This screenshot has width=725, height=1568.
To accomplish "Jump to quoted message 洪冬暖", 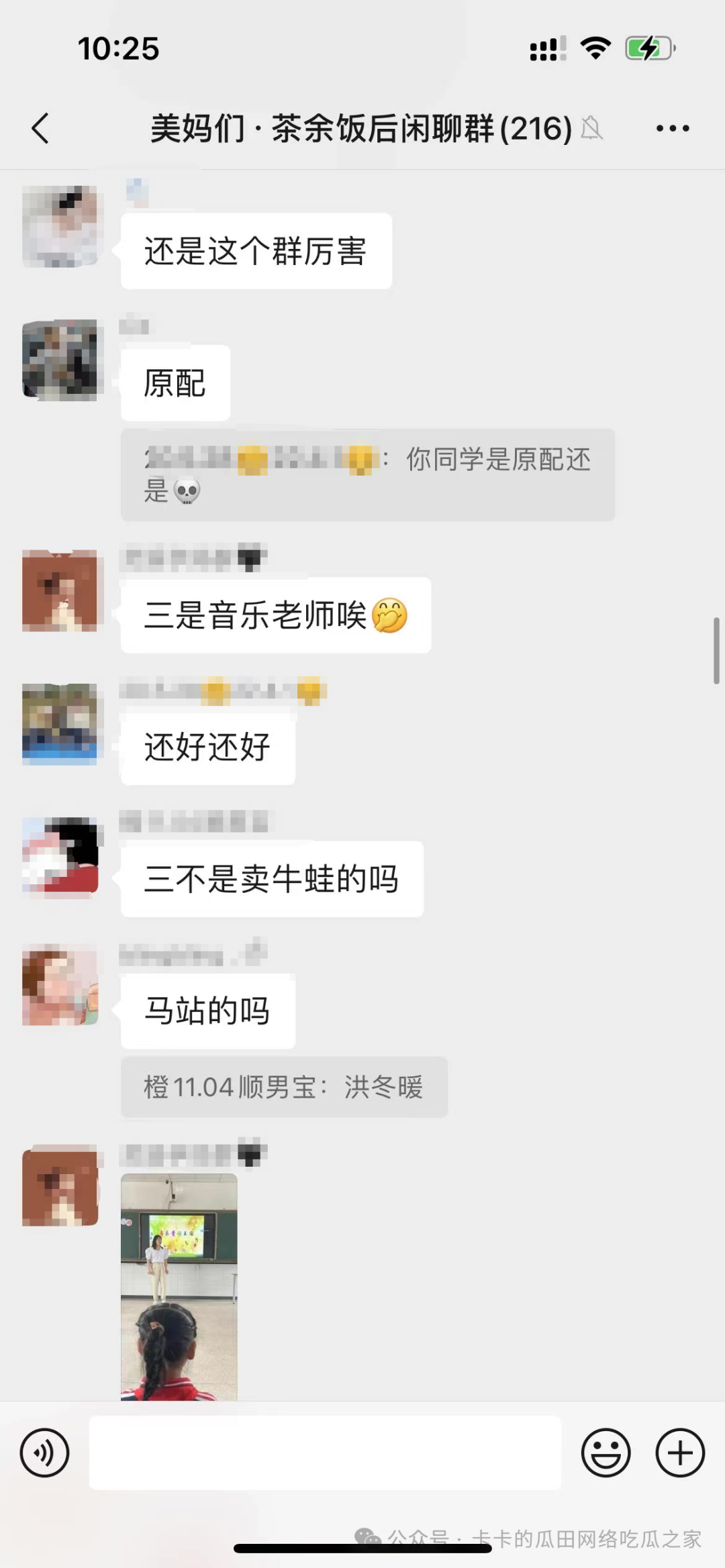I will [283, 1087].
